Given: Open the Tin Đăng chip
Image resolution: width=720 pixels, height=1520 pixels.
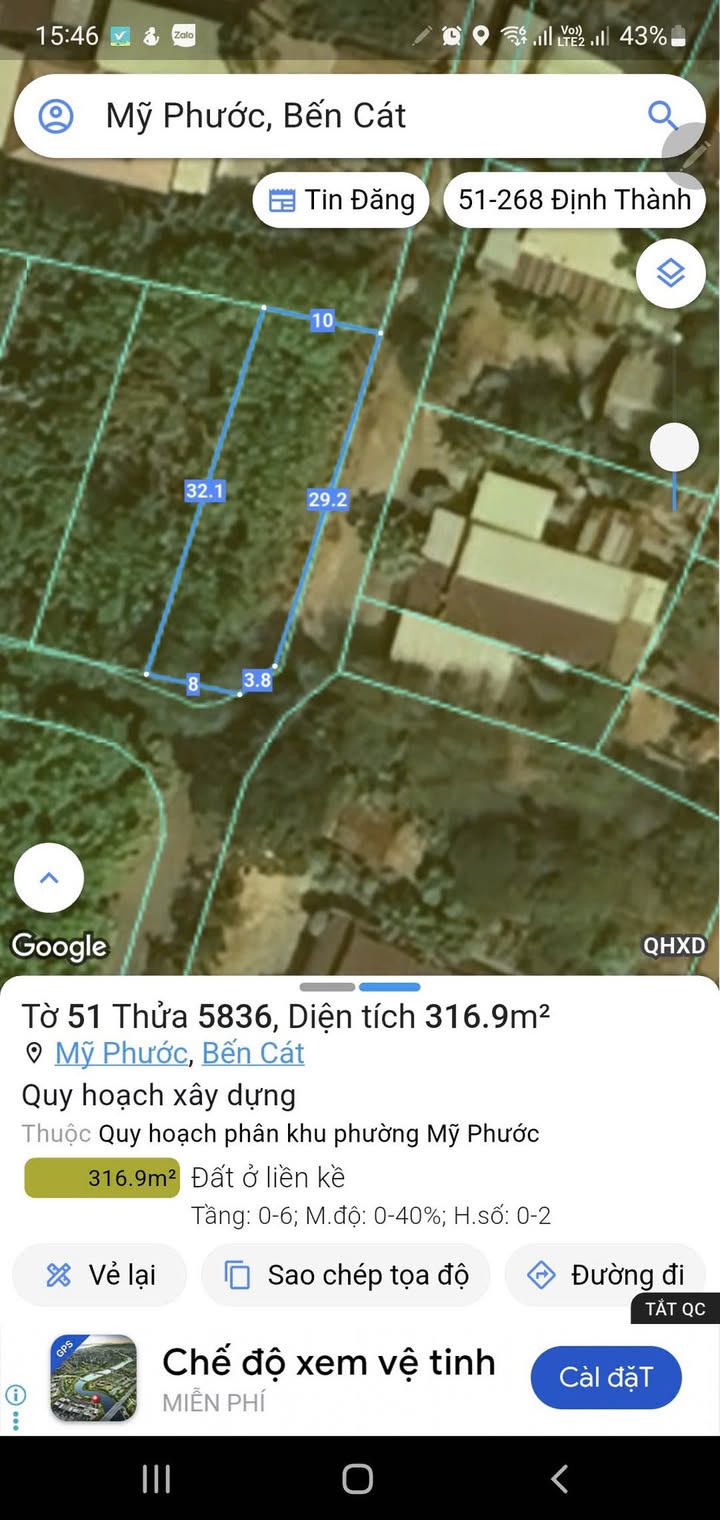Looking at the screenshot, I should 341,200.
